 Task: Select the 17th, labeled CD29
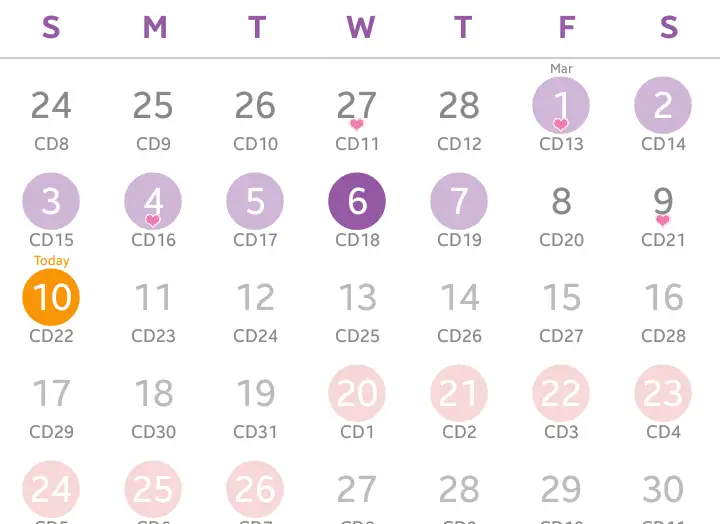pyautogui.click(x=51, y=394)
